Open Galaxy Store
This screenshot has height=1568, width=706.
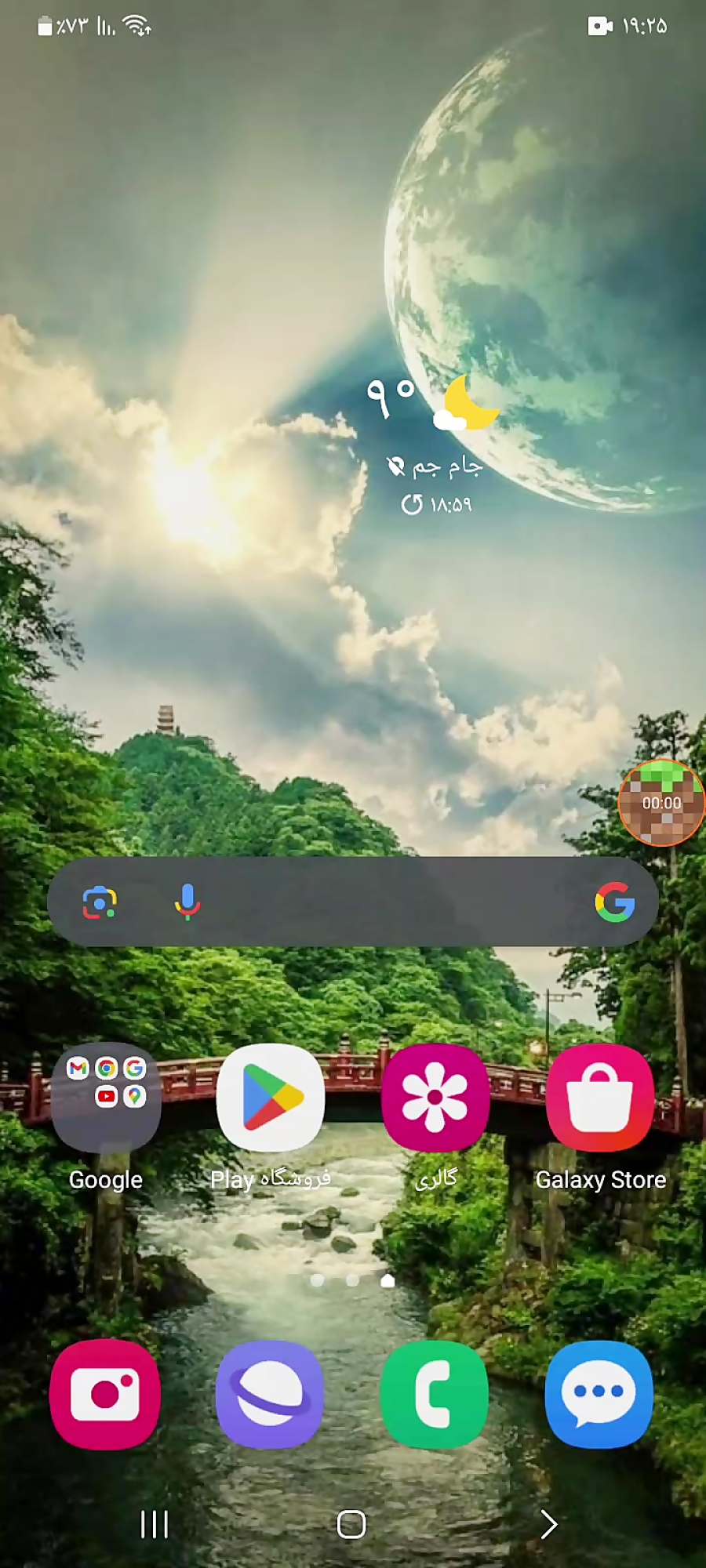pos(600,1098)
